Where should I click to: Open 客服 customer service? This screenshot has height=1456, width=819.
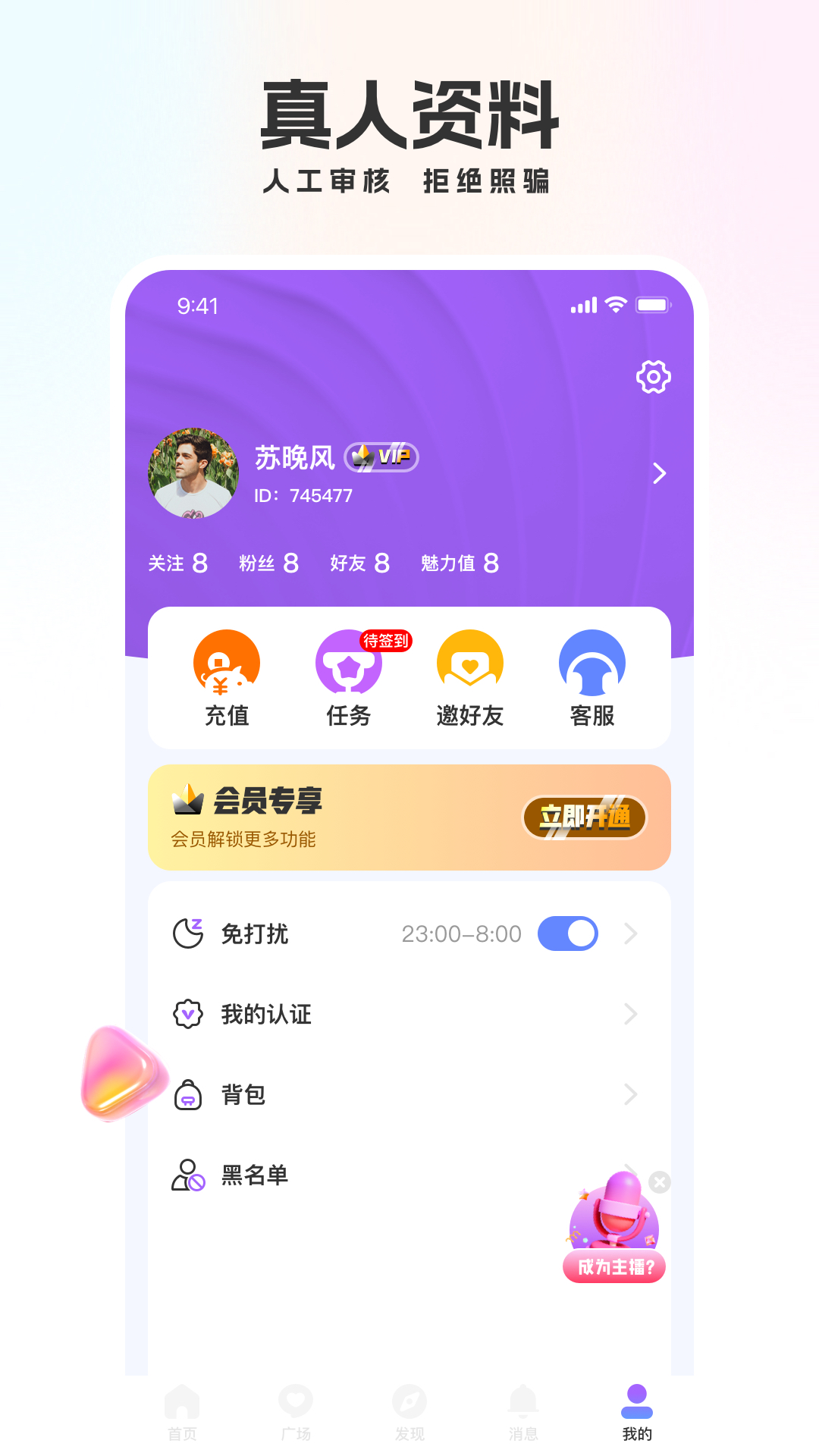(592, 664)
